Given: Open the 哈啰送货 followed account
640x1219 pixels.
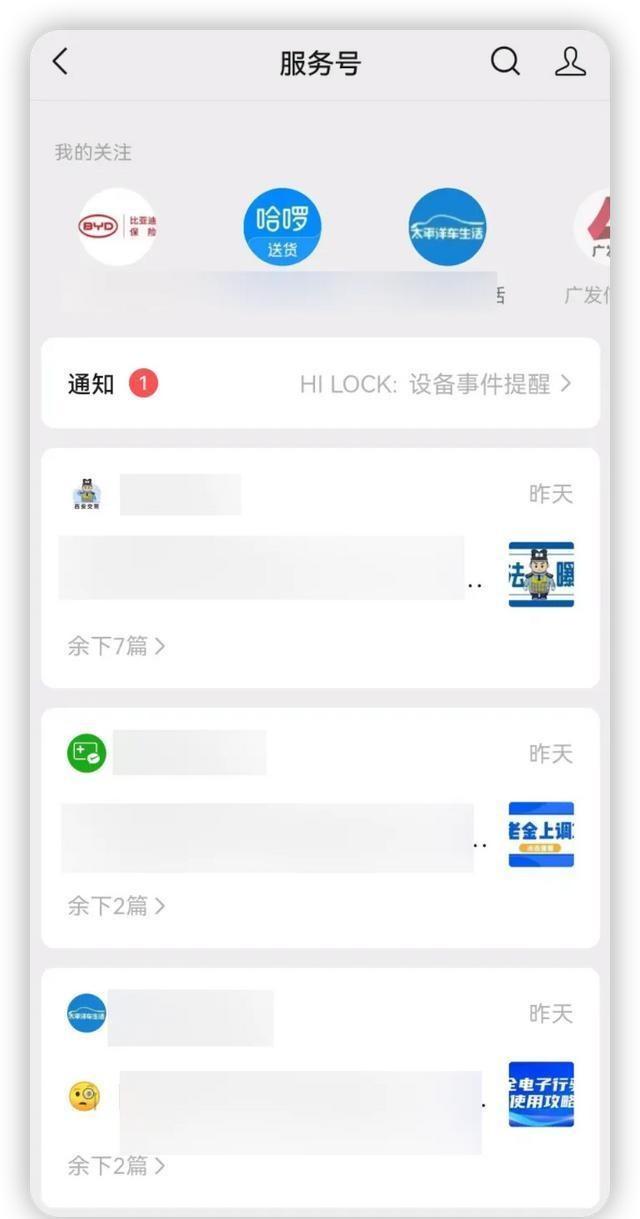Looking at the screenshot, I should coord(282,227).
